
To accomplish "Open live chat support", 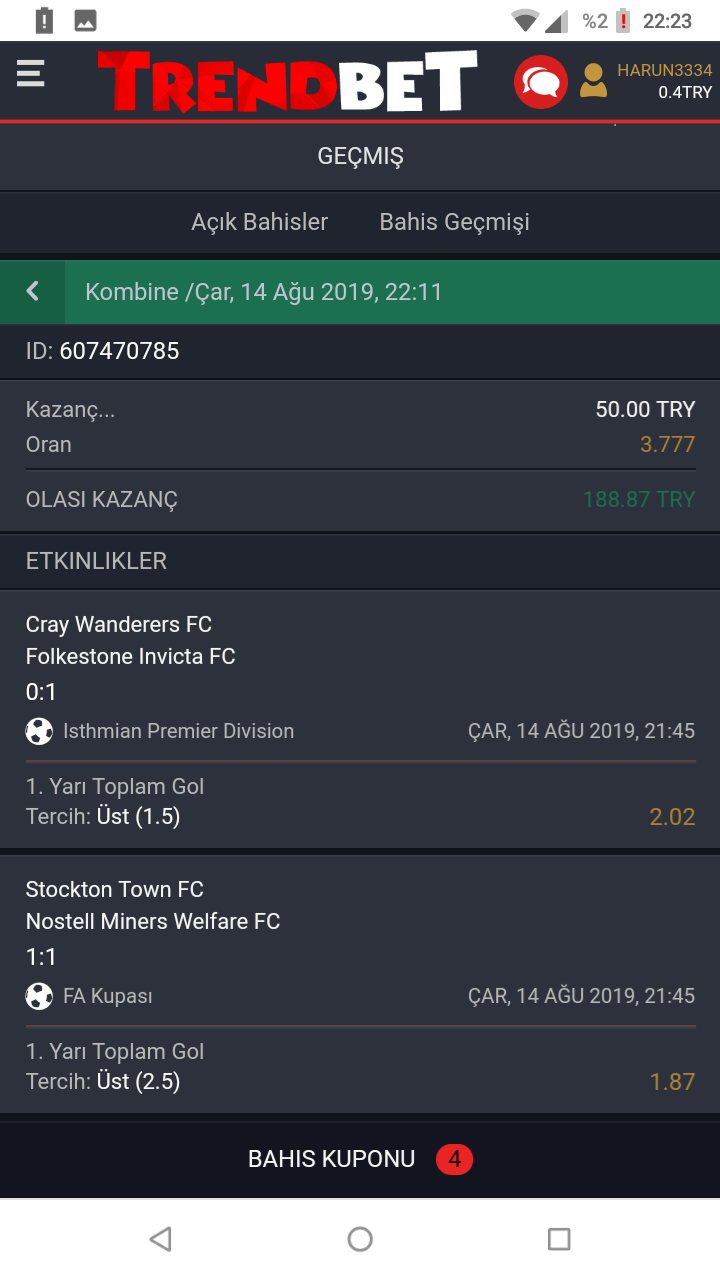I will point(540,81).
